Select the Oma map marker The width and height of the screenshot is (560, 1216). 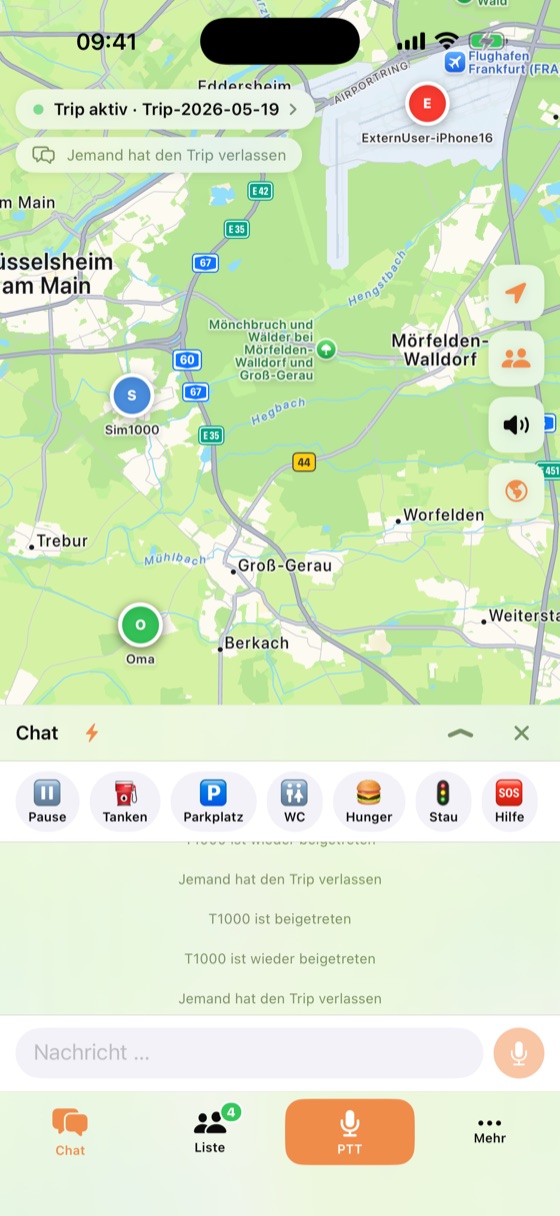tap(140, 625)
